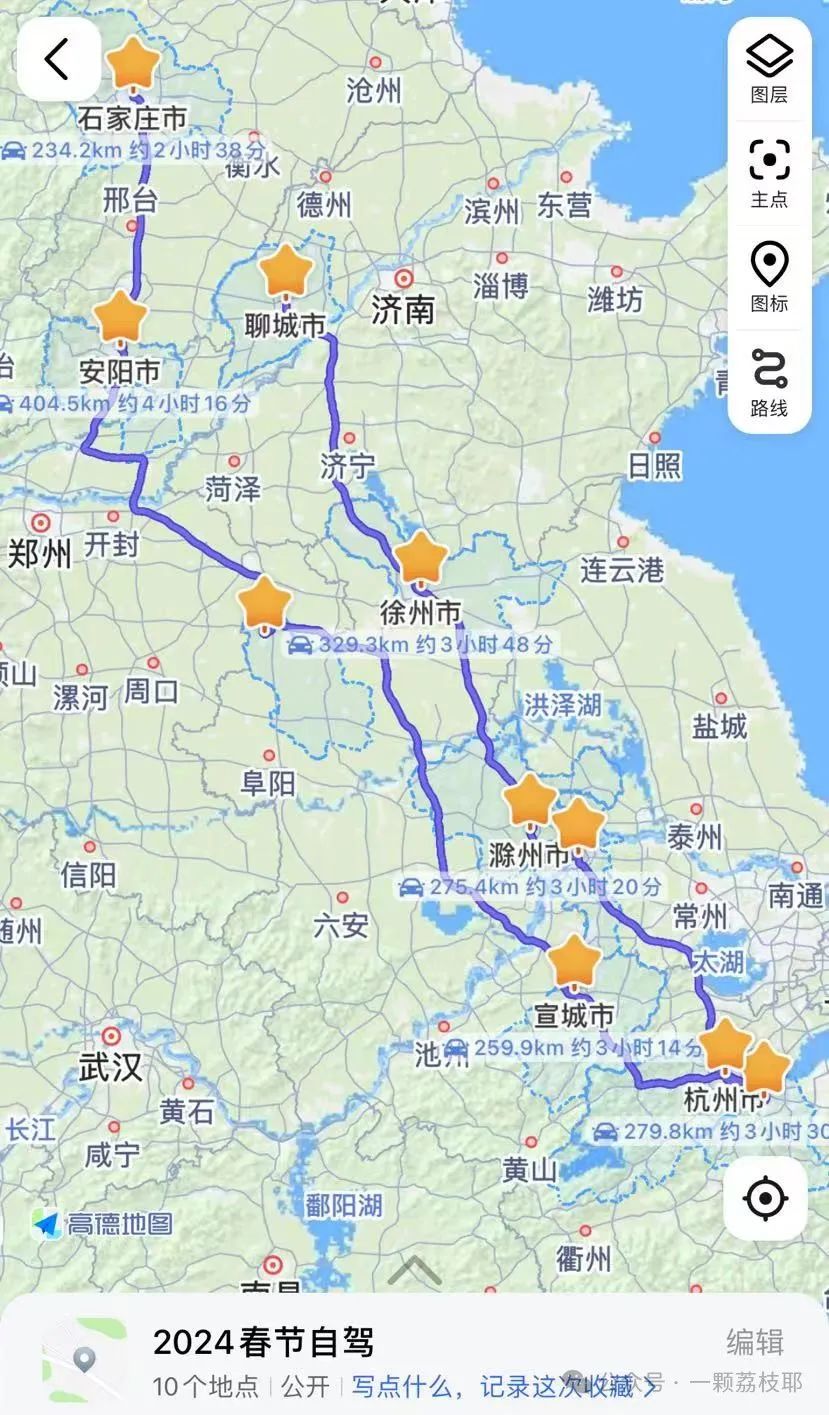Expand the bottom panel with the up chevron

point(414,1270)
